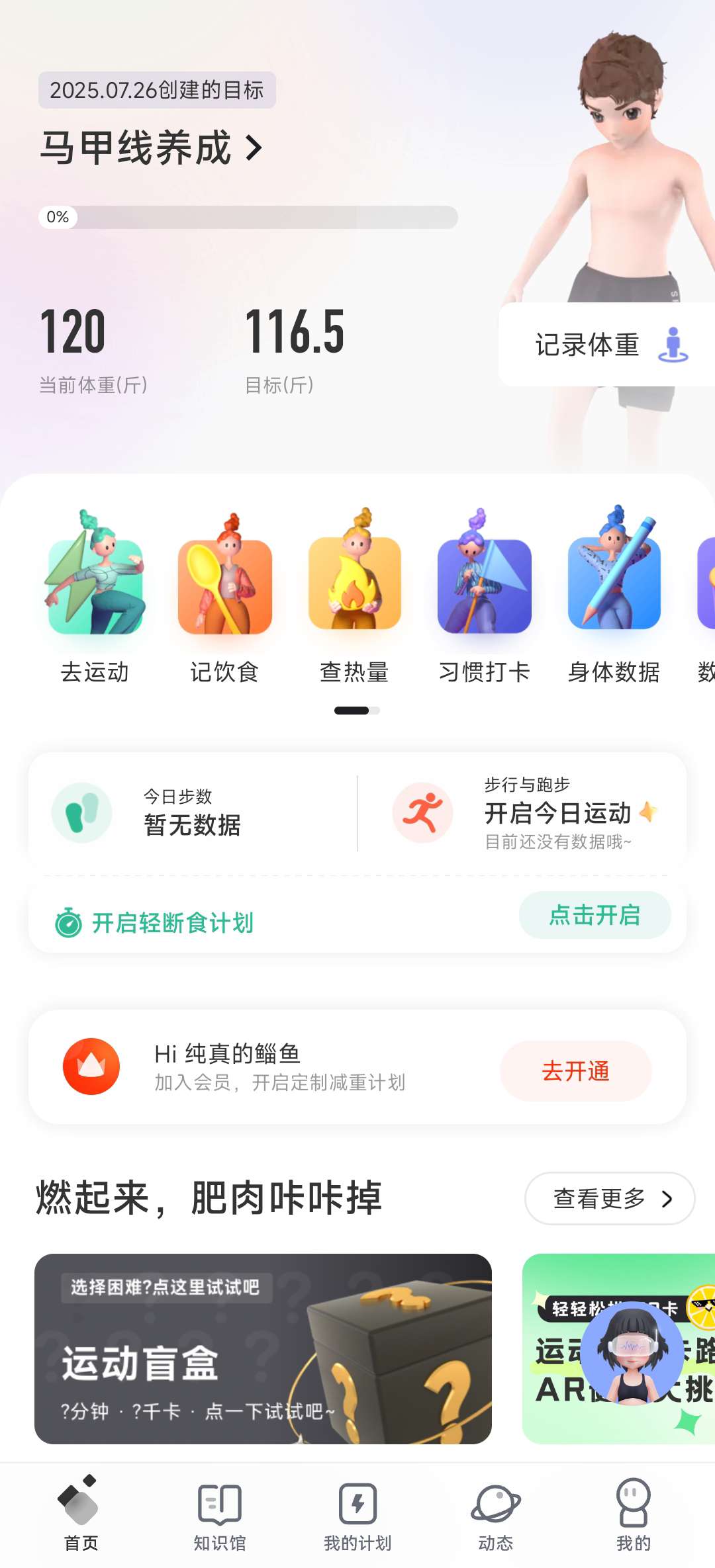Switch to the 知识馆 tab
715x1568 pixels.
tap(219, 1514)
